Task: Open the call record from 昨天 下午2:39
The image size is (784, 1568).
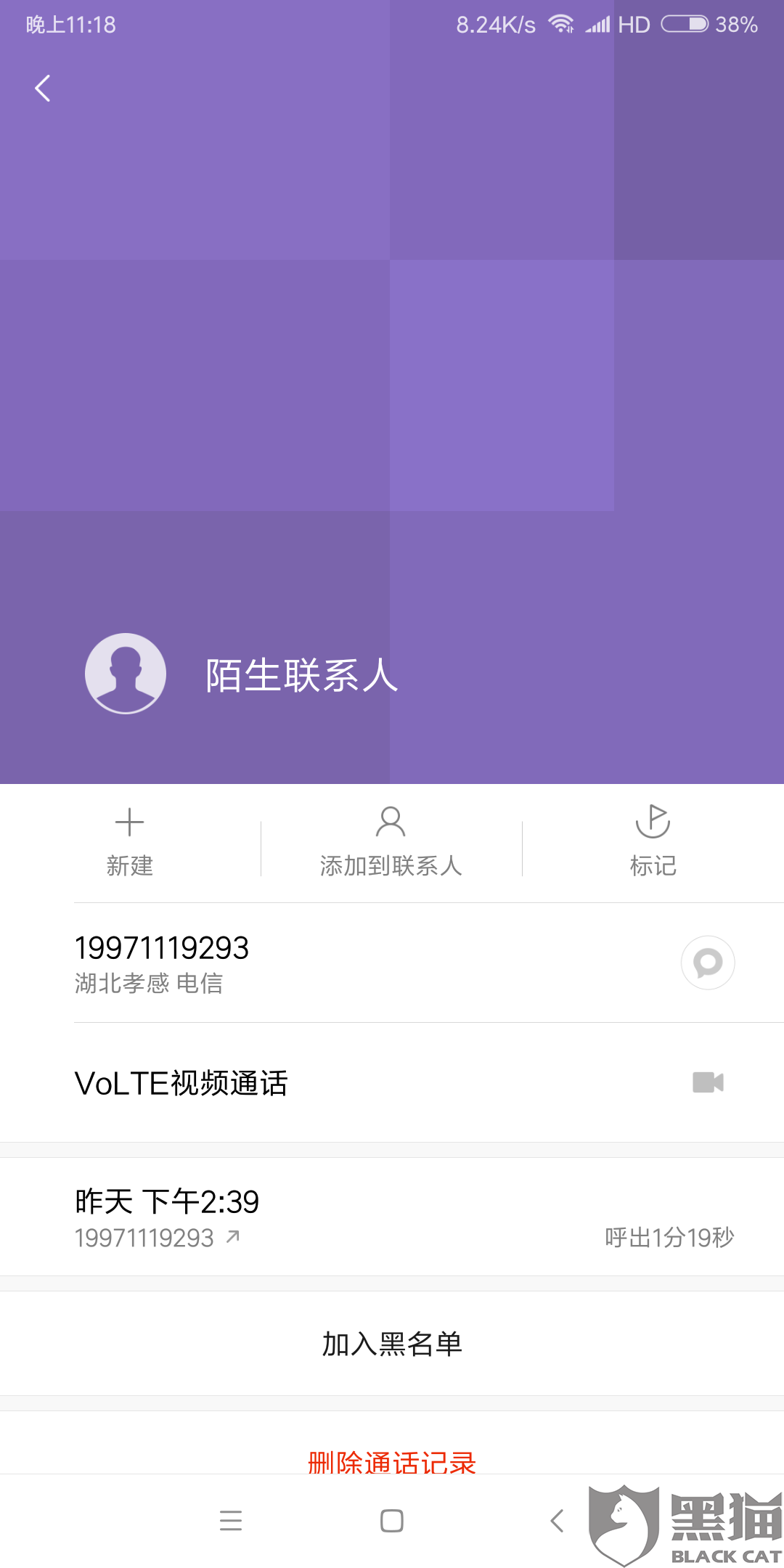Action: coord(392,1217)
